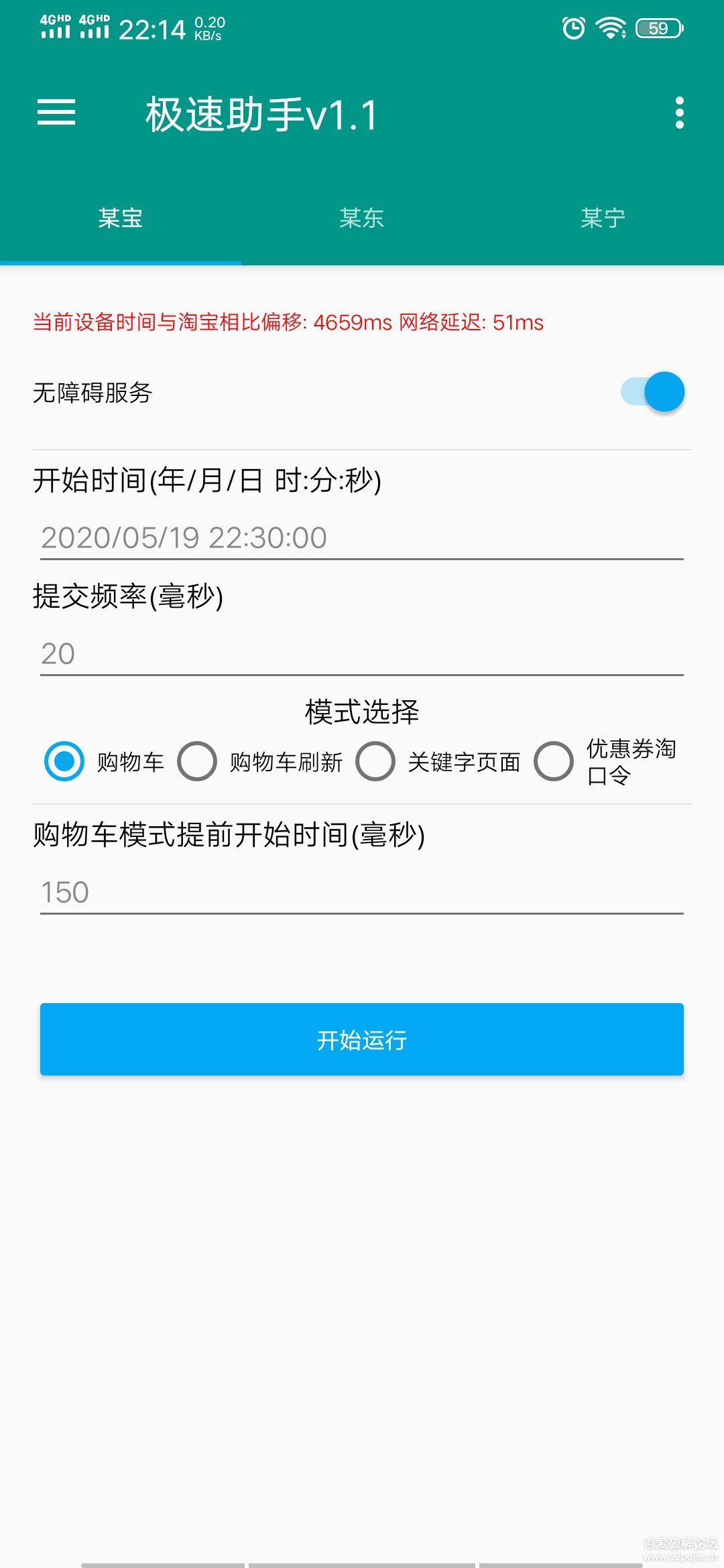Edit the 开始时间 date-time field

coord(362,538)
